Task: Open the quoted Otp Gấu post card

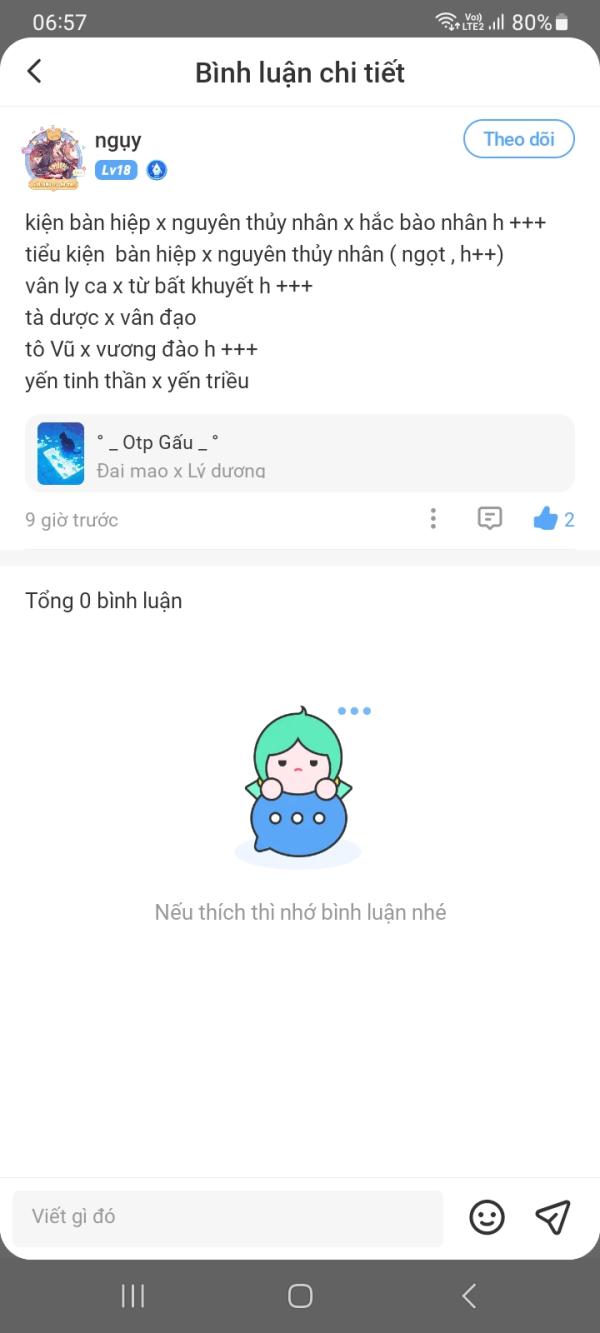Action: tap(300, 453)
